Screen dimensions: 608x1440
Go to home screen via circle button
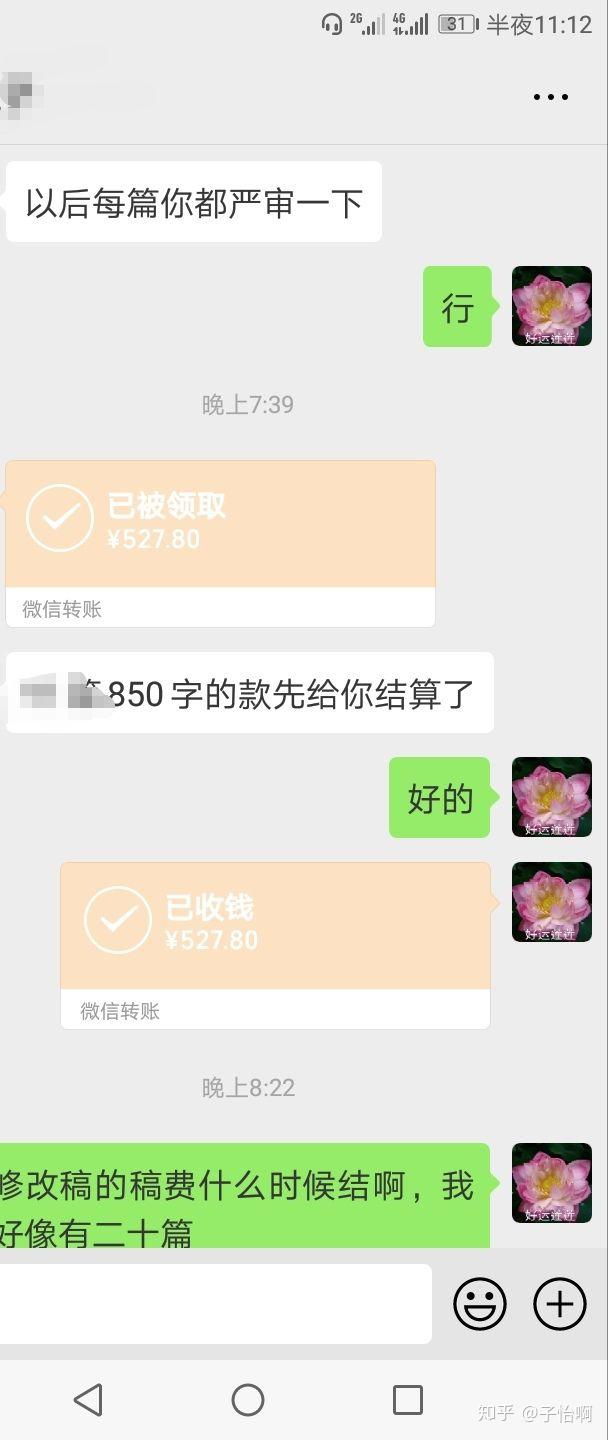(248, 1400)
